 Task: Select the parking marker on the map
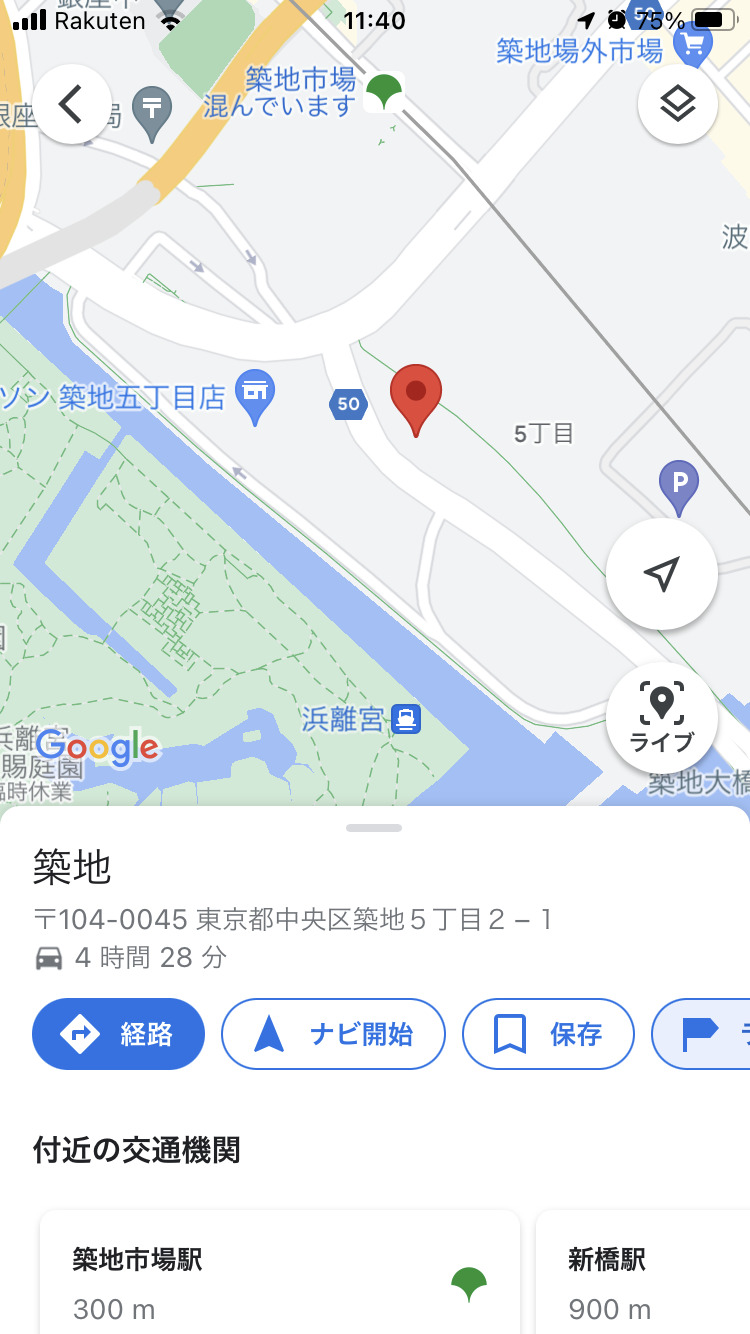(x=679, y=486)
